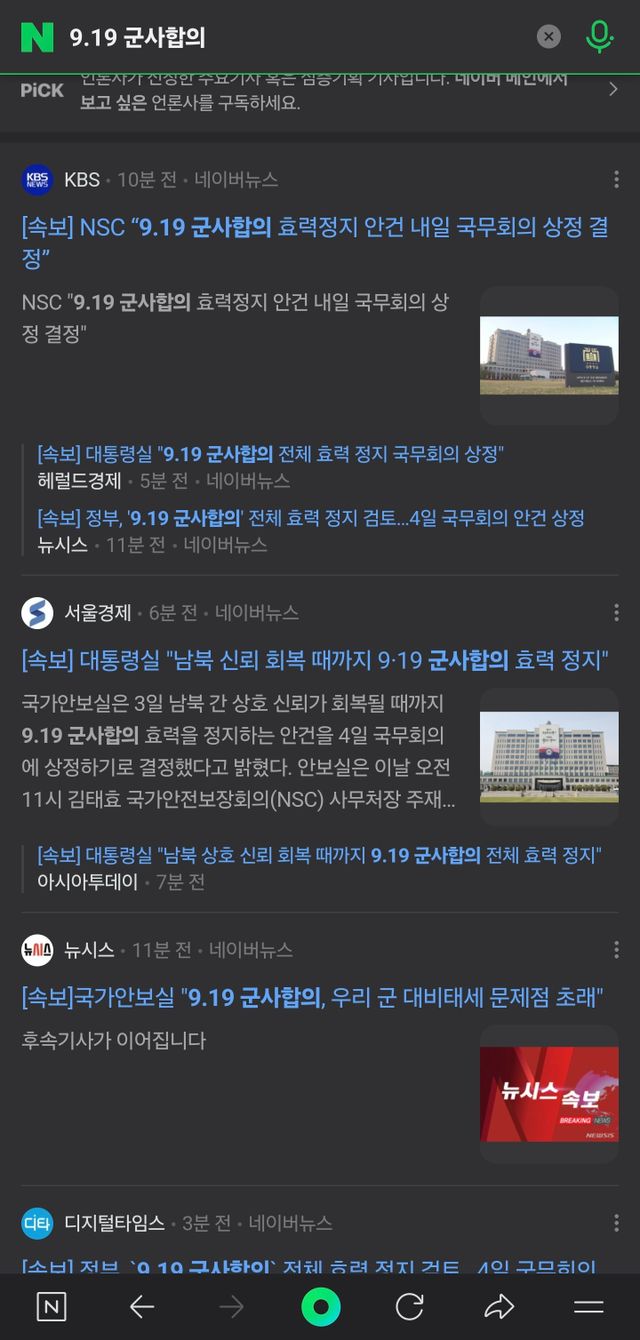Open KBS headline about NSC 효력정지 안건
640x1340 pixels.
click(x=314, y=242)
